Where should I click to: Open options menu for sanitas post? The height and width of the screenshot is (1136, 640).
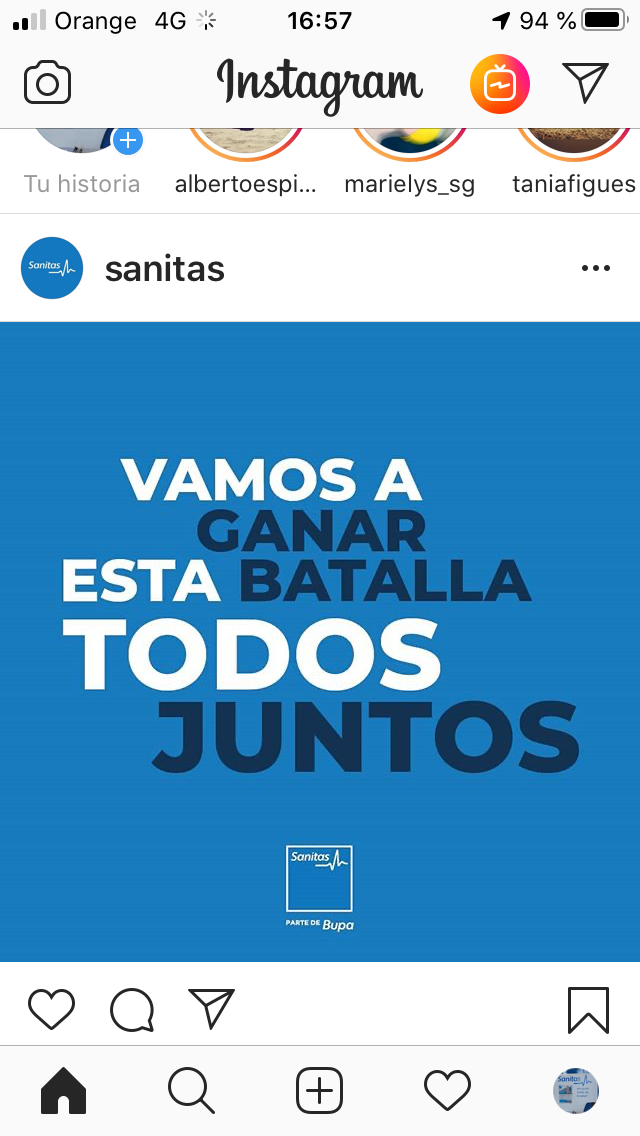[x=595, y=268]
